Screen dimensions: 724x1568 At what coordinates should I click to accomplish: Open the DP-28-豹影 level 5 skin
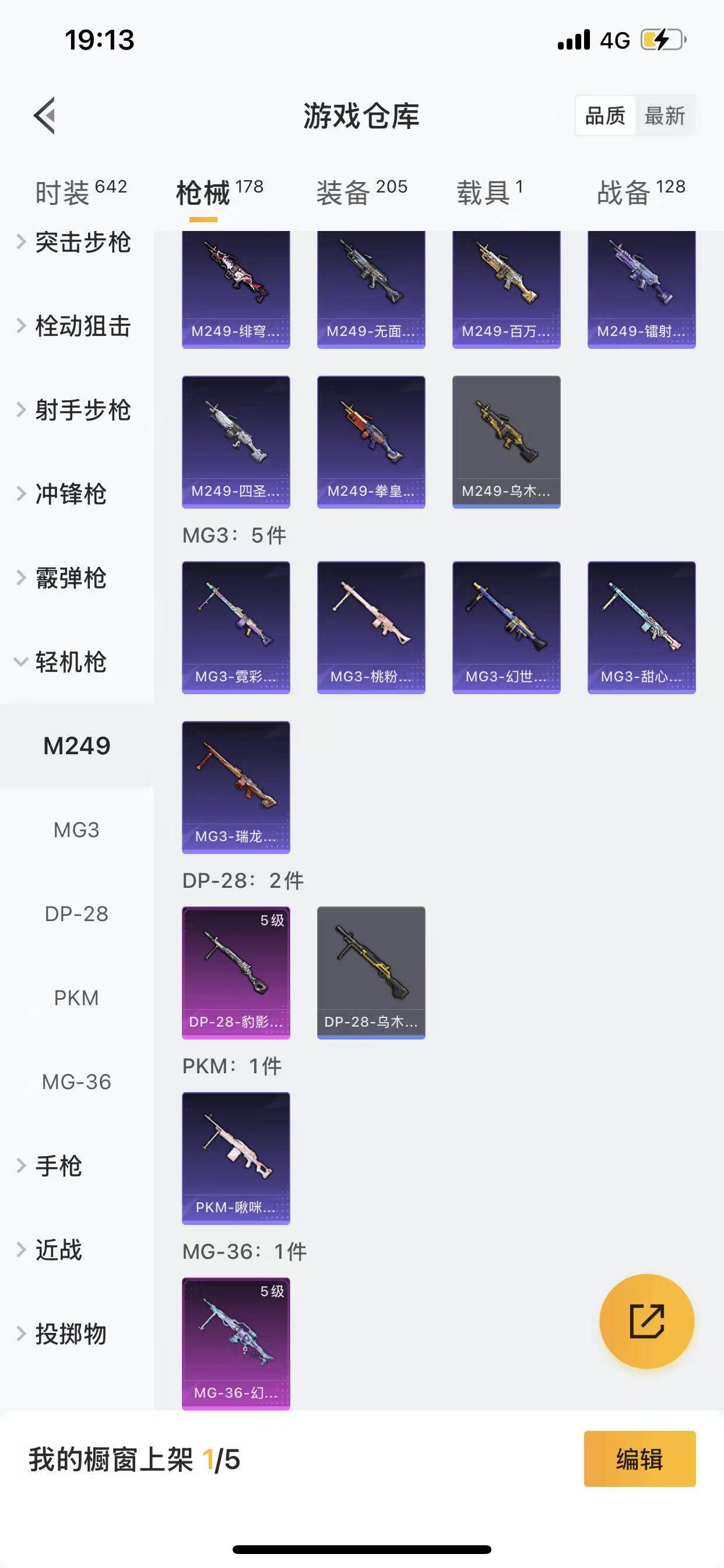(236, 972)
